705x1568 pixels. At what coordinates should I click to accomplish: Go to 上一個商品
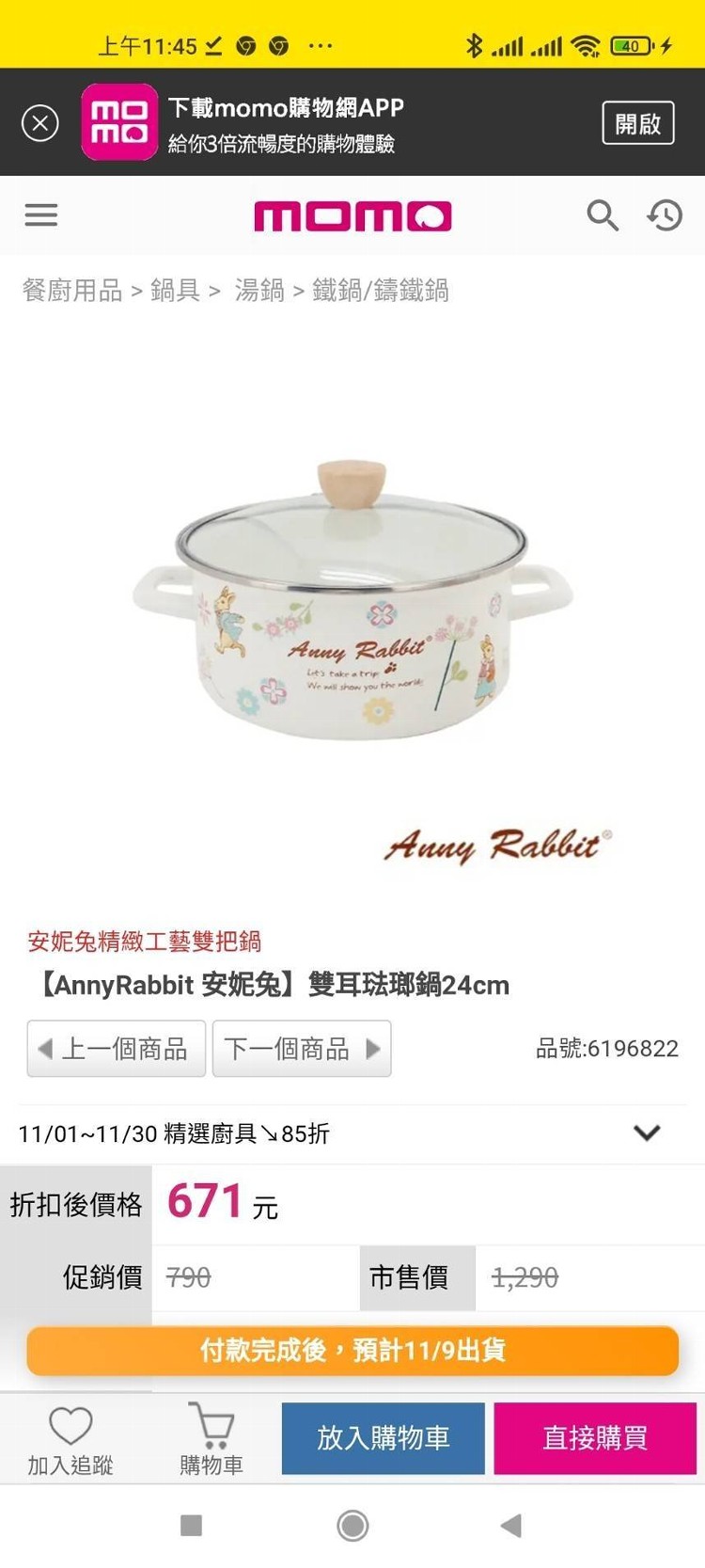(x=116, y=1049)
